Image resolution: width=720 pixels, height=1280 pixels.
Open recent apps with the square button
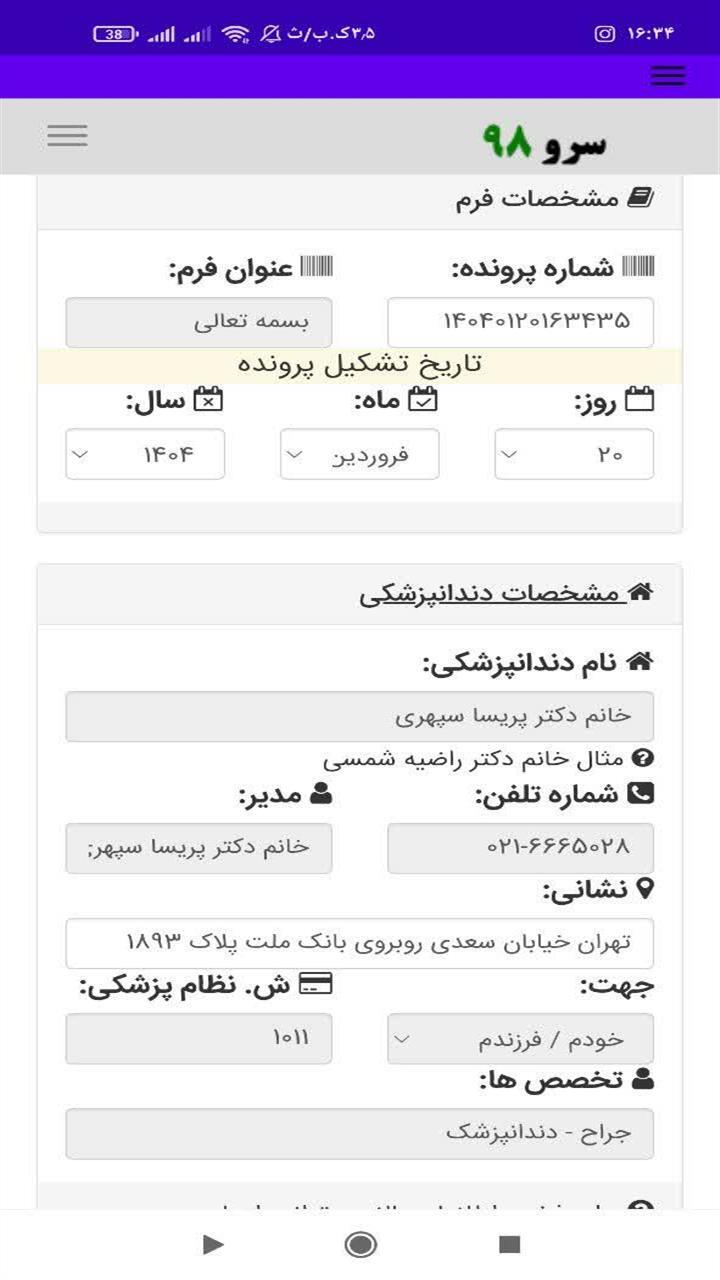click(510, 1244)
